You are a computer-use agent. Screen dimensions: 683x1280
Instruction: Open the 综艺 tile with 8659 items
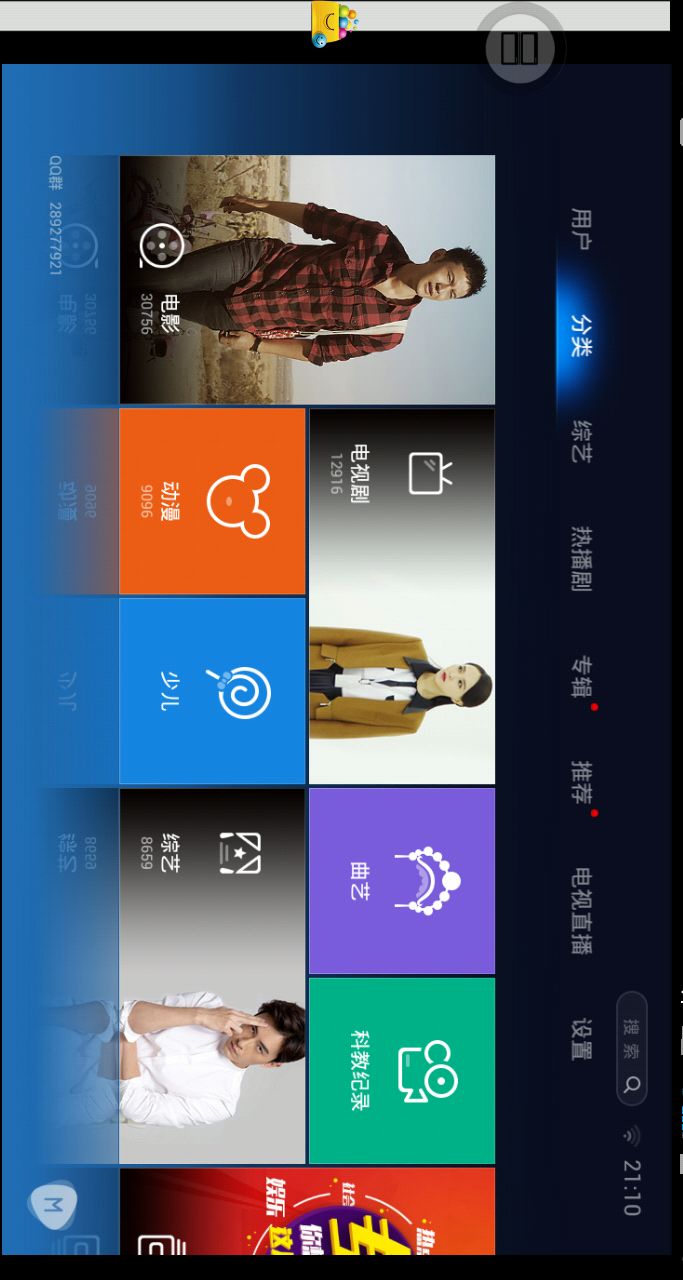211,975
